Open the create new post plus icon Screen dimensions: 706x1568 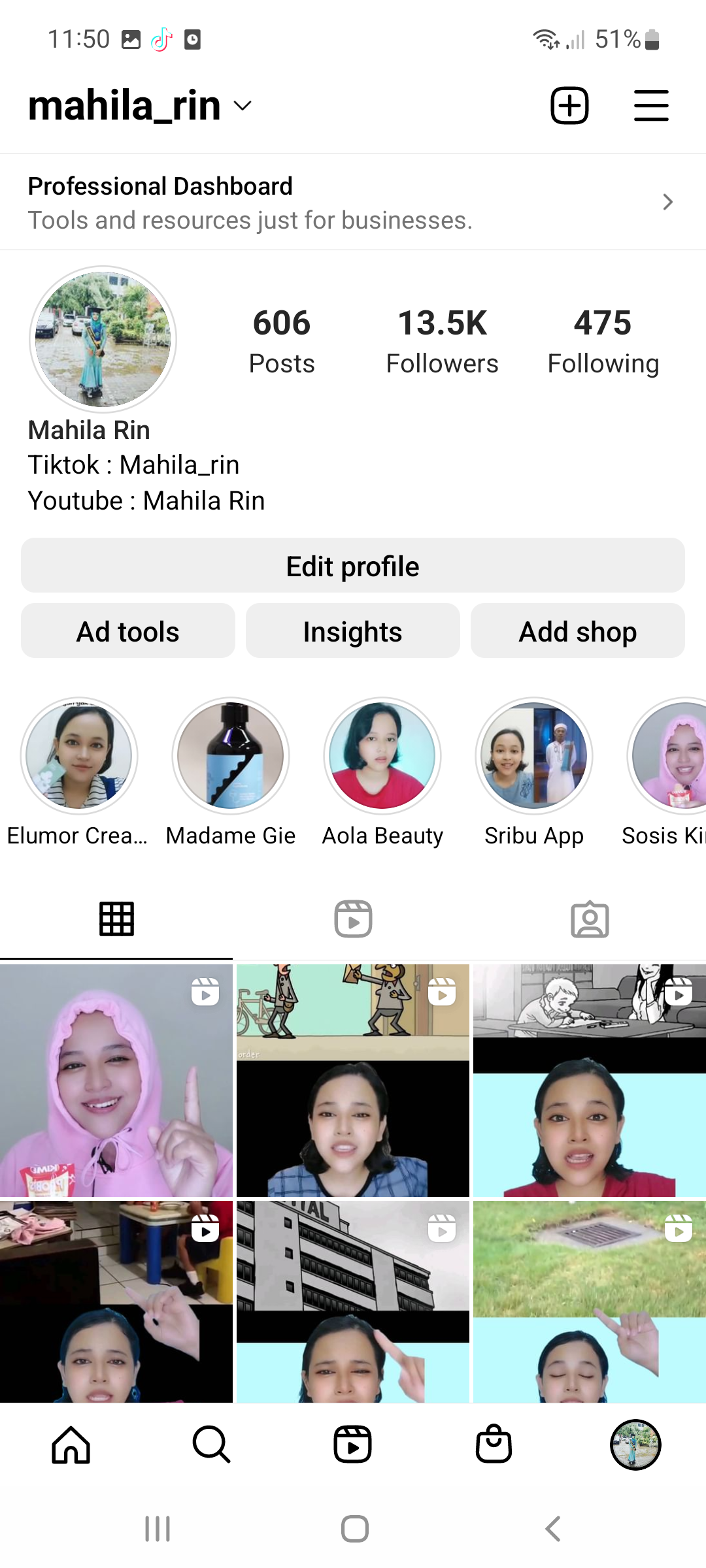569,105
